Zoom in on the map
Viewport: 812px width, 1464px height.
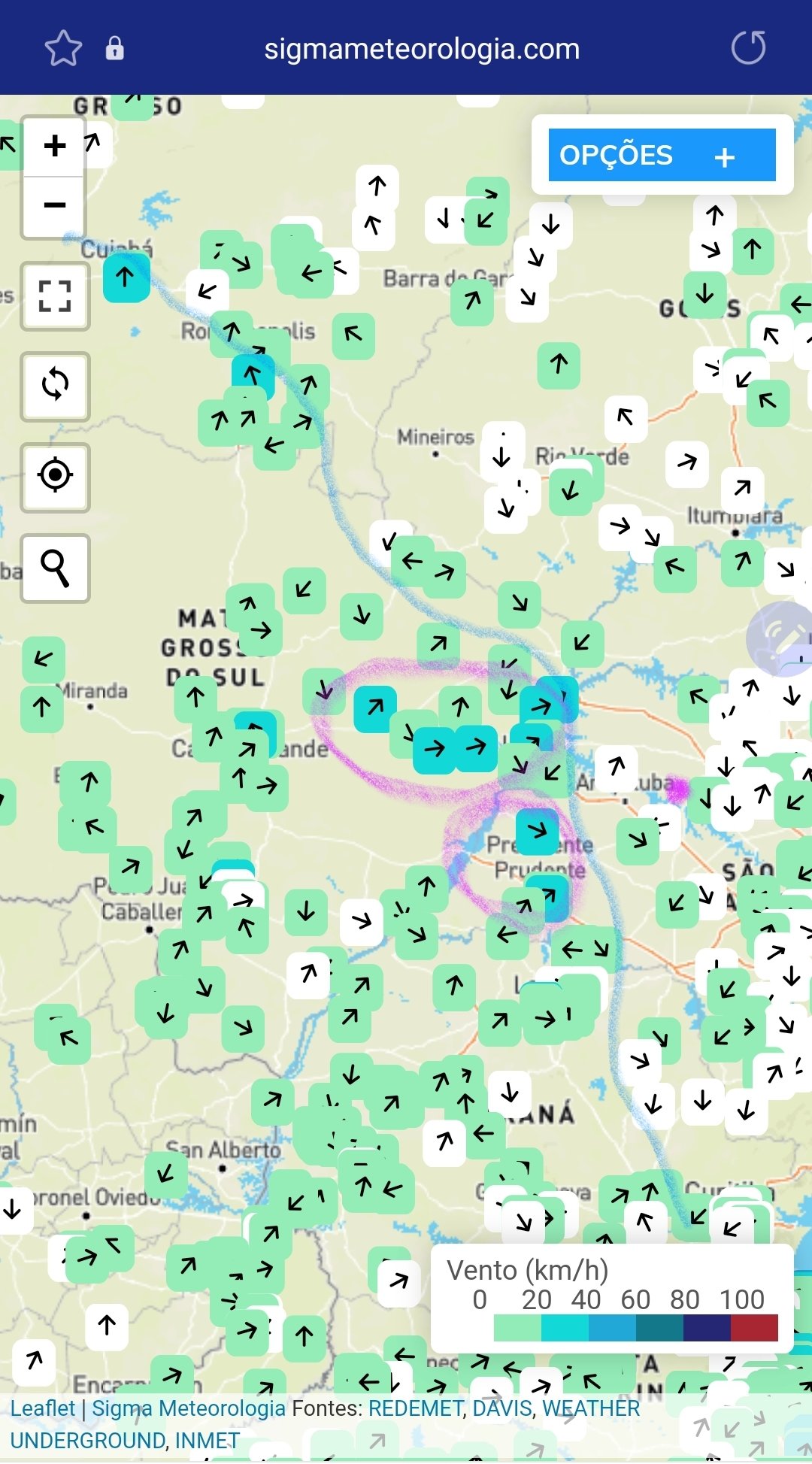[55, 146]
